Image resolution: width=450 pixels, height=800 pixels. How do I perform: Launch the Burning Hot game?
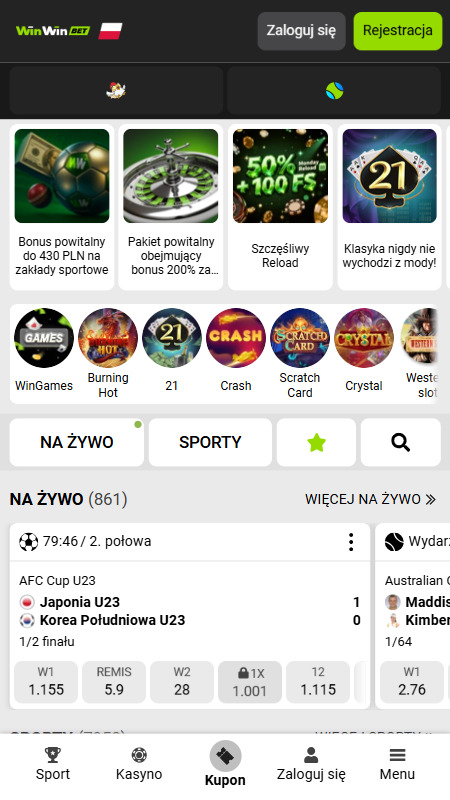tap(108, 354)
